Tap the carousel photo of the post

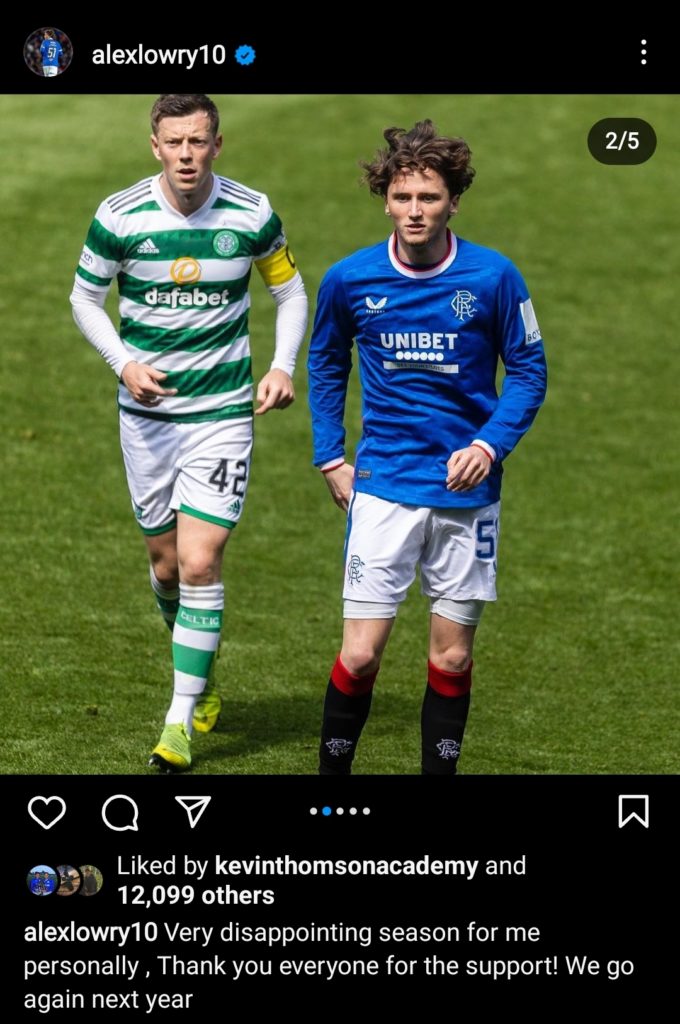(340, 434)
